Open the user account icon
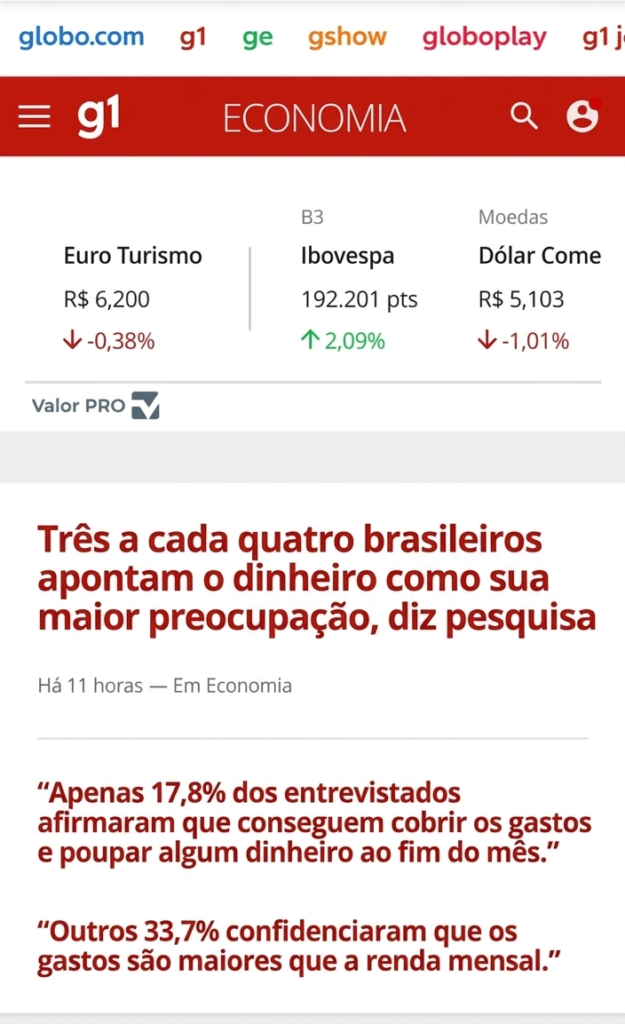The height and width of the screenshot is (1024, 625). pyautogui.click(x=582, y=116)
